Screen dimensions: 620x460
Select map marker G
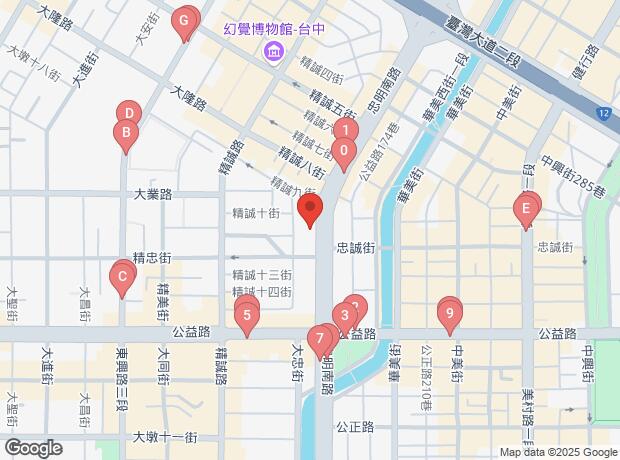pyautogui.click(x=184, y=19)
